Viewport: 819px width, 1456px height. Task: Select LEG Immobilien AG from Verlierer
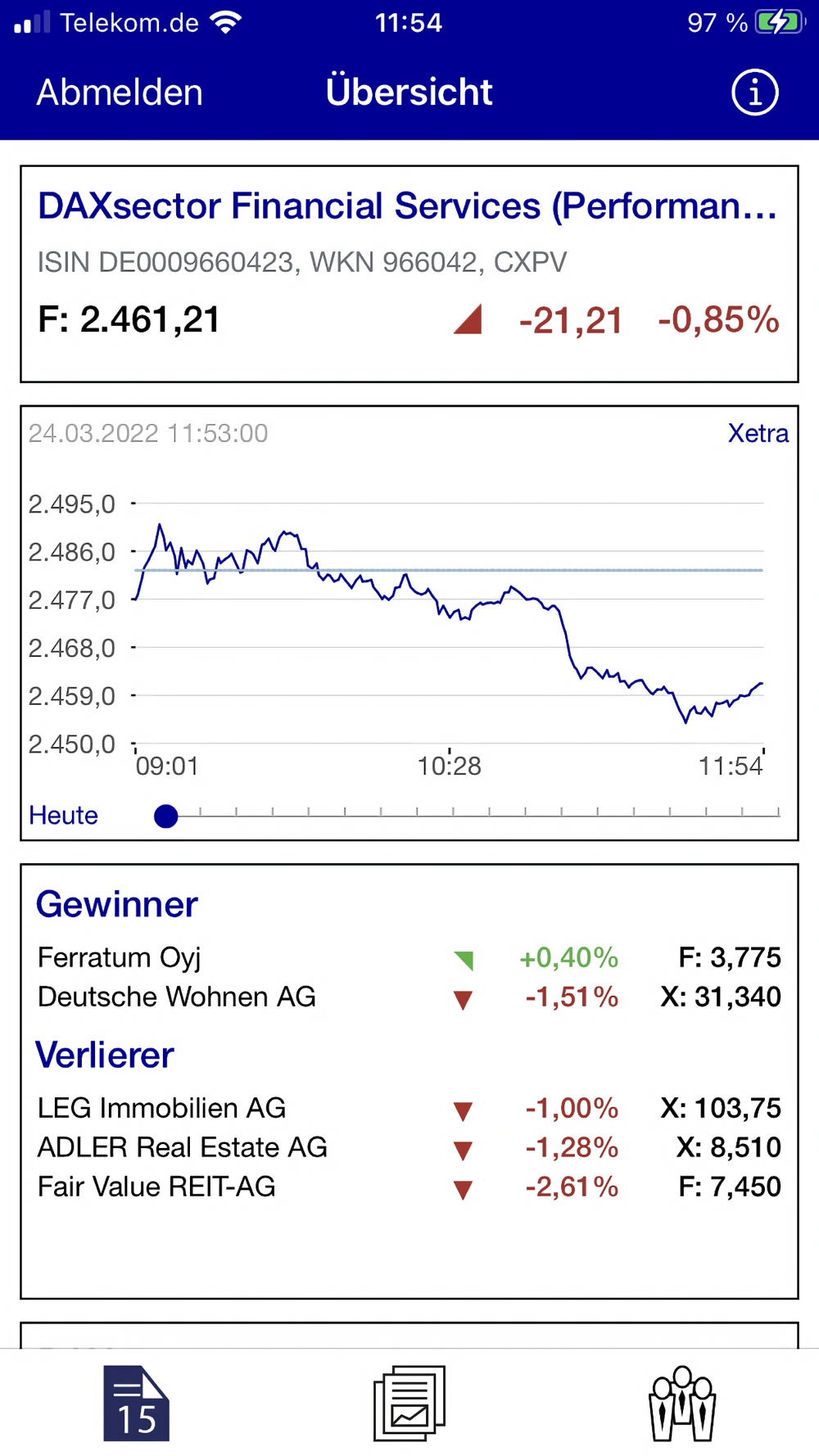[409, 1108]
